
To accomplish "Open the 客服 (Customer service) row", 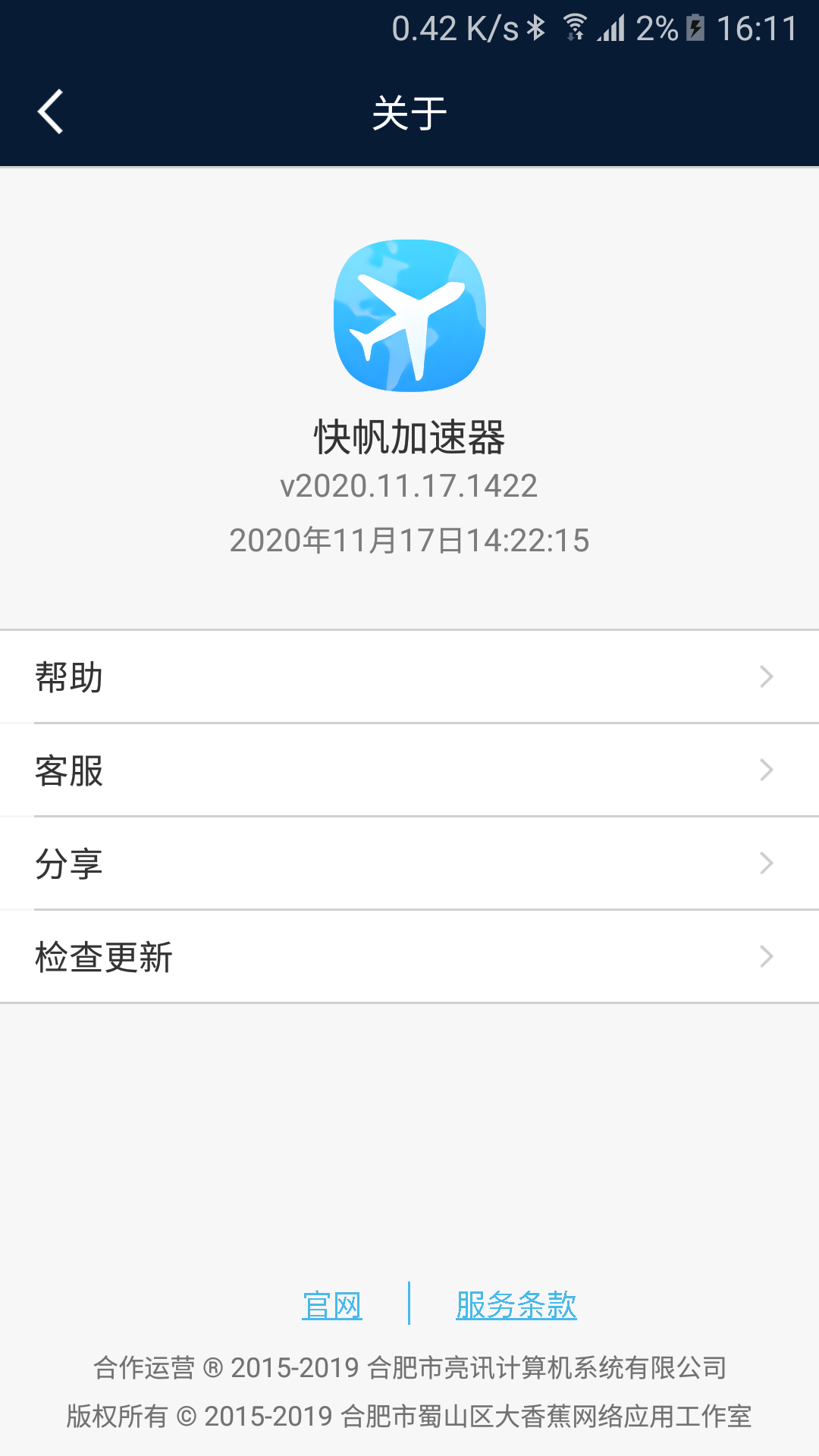I will click(x=409, y=770).
